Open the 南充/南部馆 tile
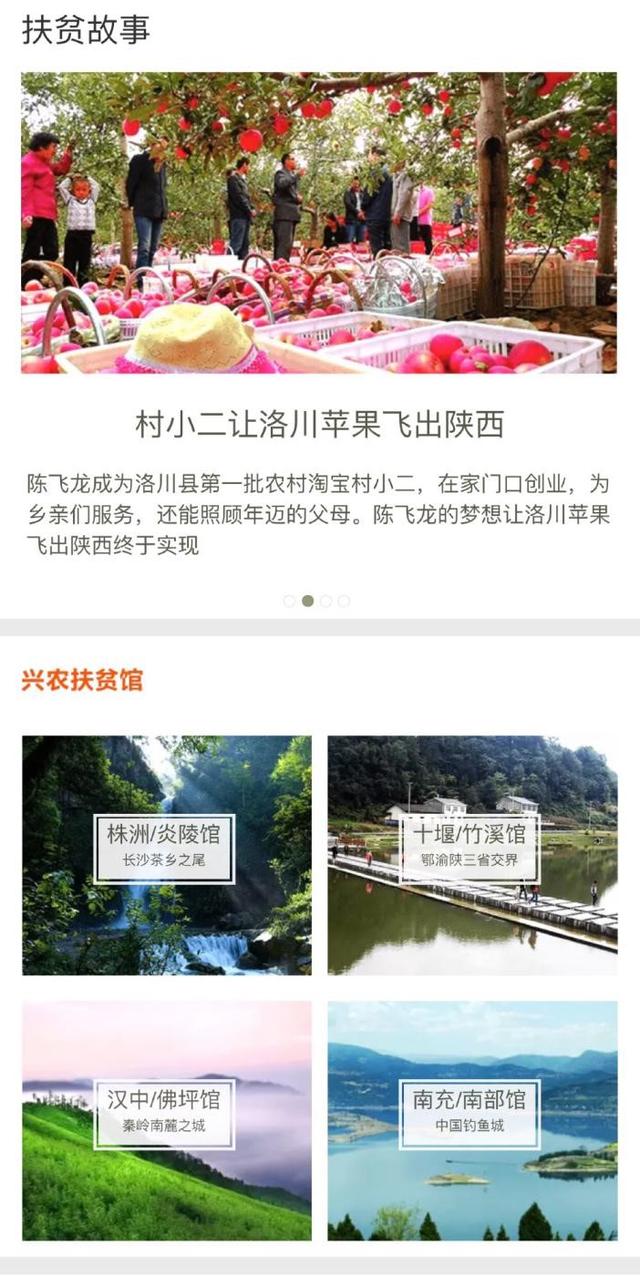Screen dimensions: 640x1276 [x=472, y=1121]
